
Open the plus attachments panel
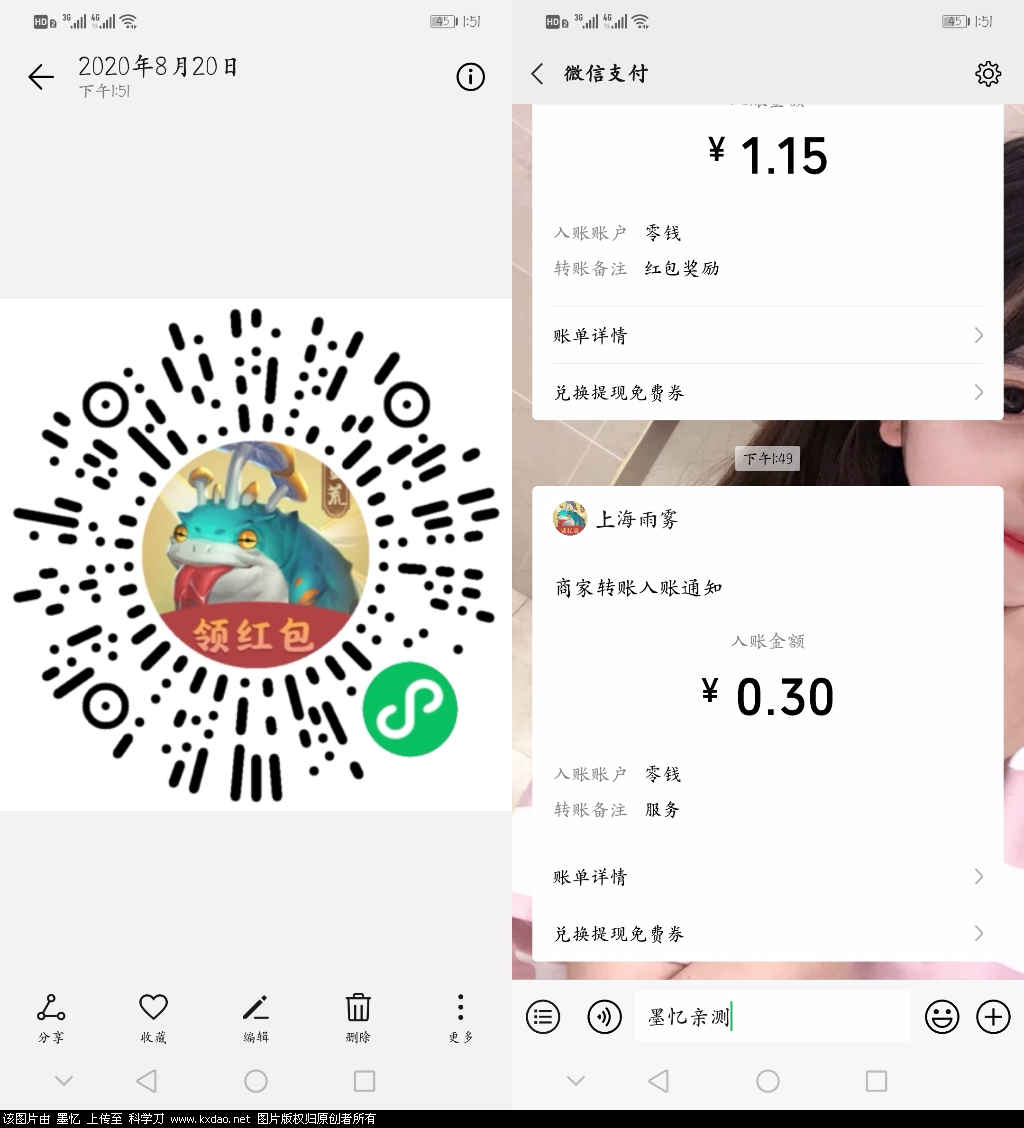(993, 1017)
